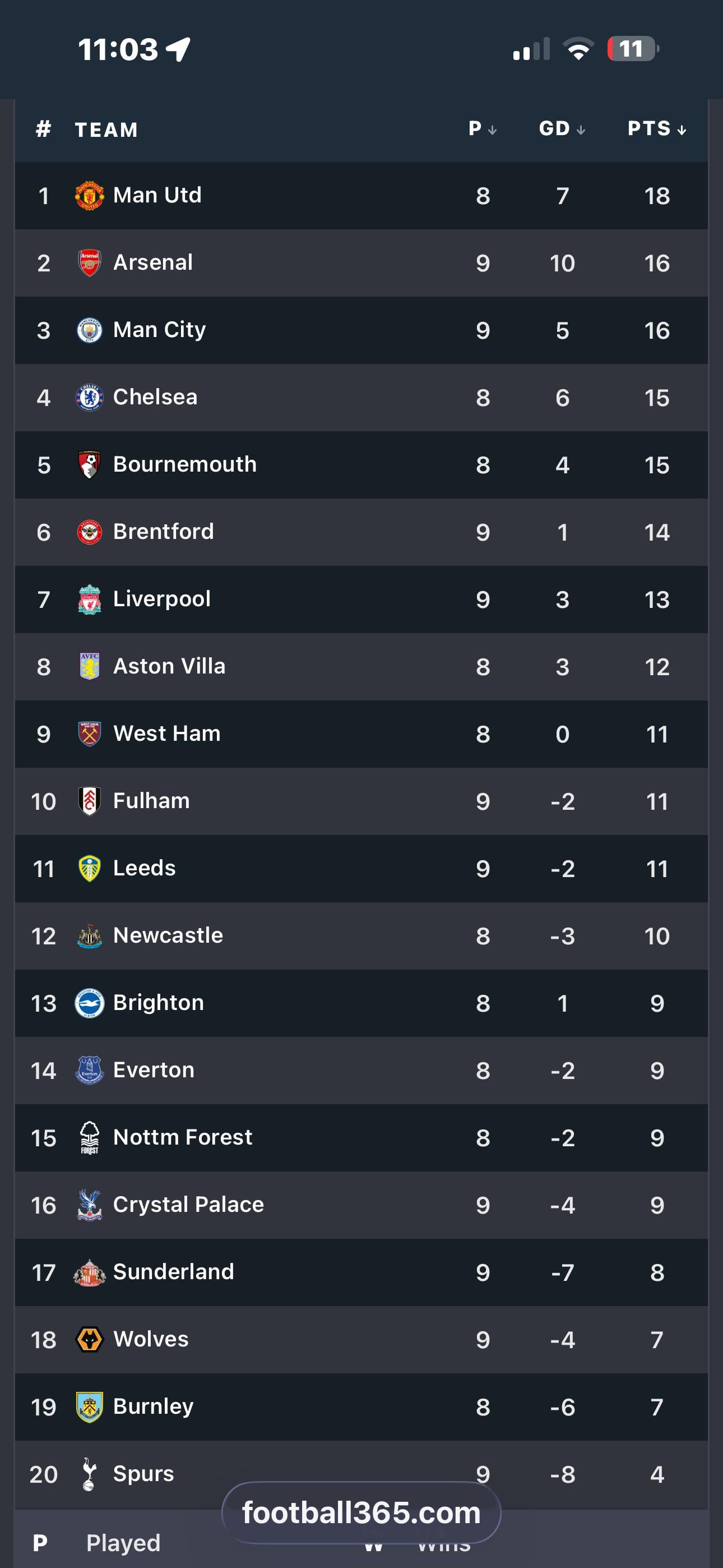
Task: View Chelsea team details
Action: (155, 398)
